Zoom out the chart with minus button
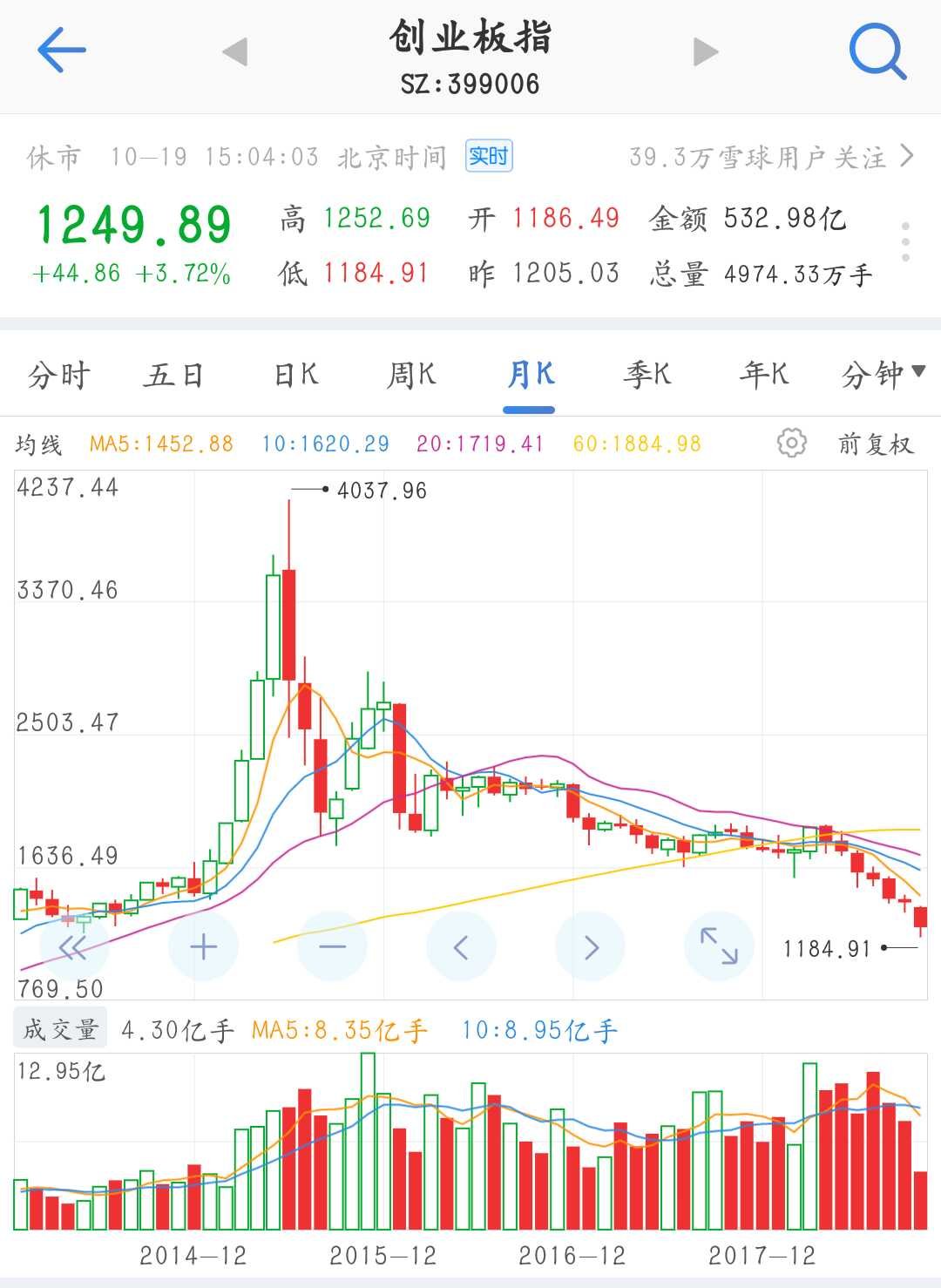Viewport: 941px width, 1288px height. point(332,946)
